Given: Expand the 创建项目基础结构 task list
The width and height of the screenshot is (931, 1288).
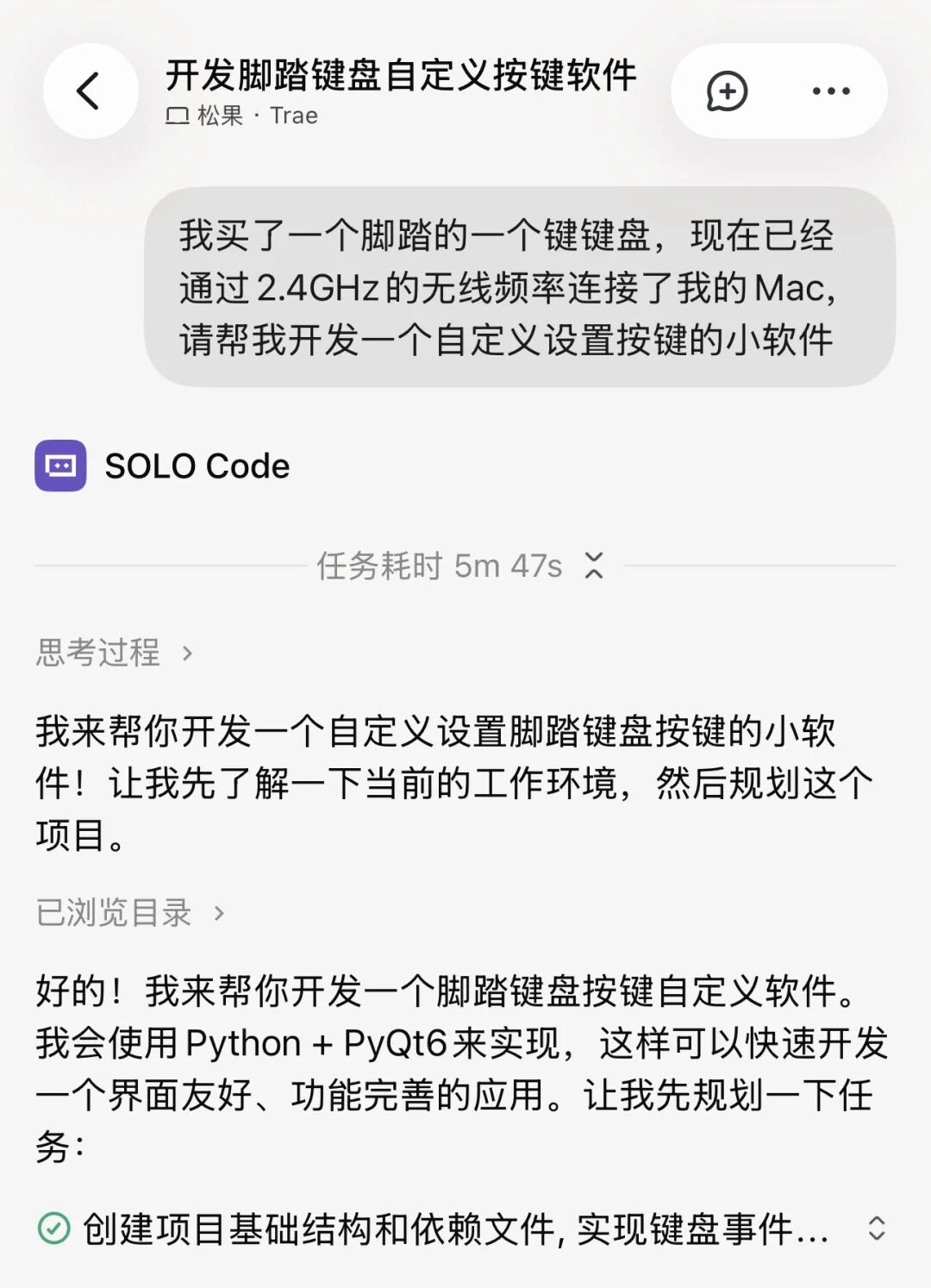Looking at the screenshot, I should (877, 1229).
